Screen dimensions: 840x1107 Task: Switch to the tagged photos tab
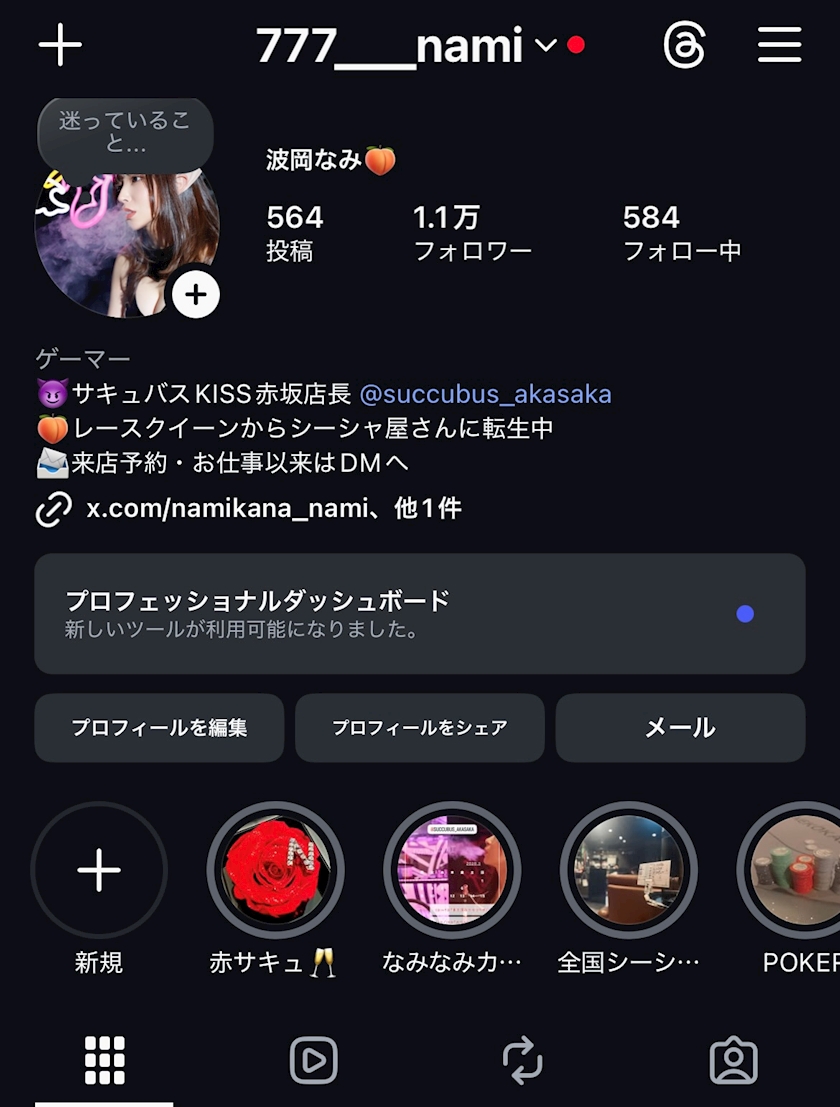(733, 1060)
